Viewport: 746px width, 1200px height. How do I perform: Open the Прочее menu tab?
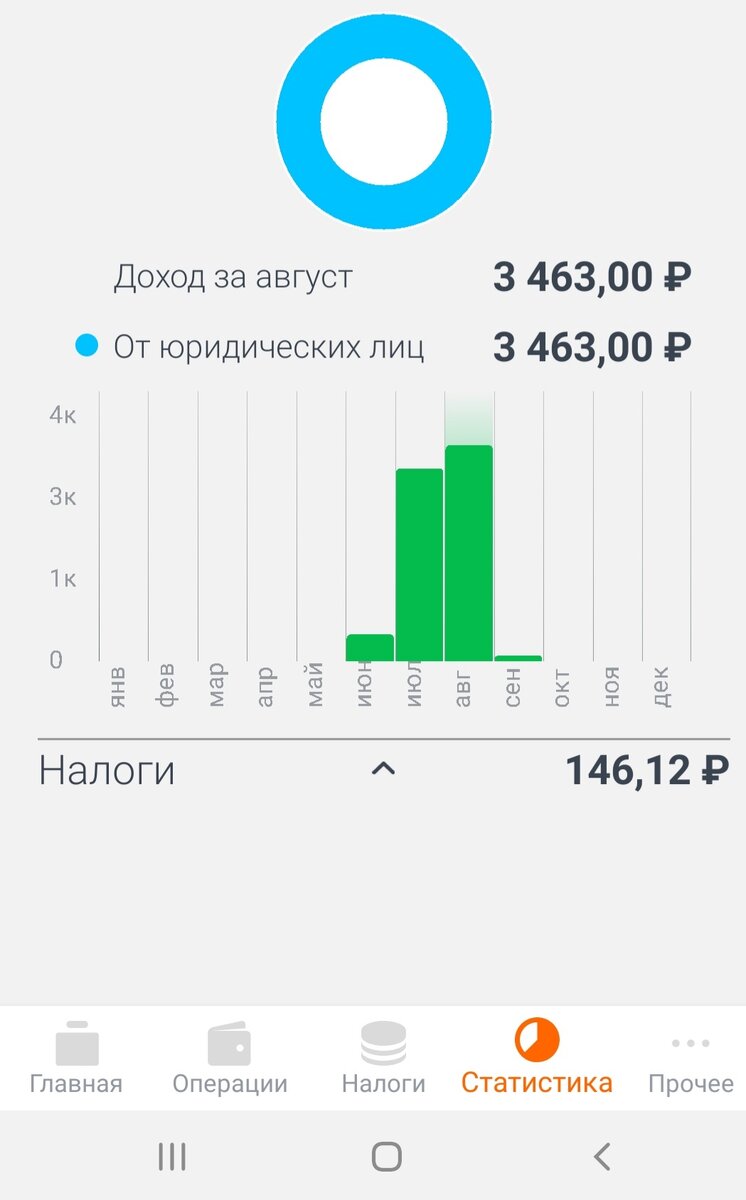(x=691, y=1058)
